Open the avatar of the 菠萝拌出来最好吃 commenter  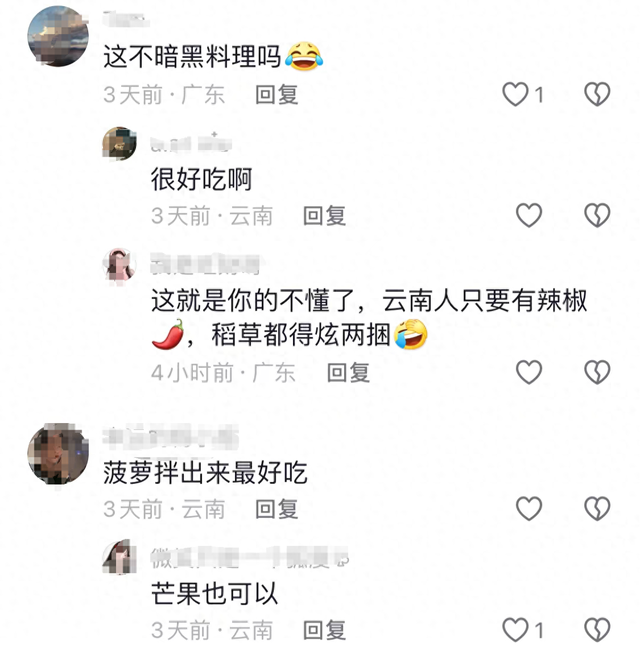(x=58, y=455)
